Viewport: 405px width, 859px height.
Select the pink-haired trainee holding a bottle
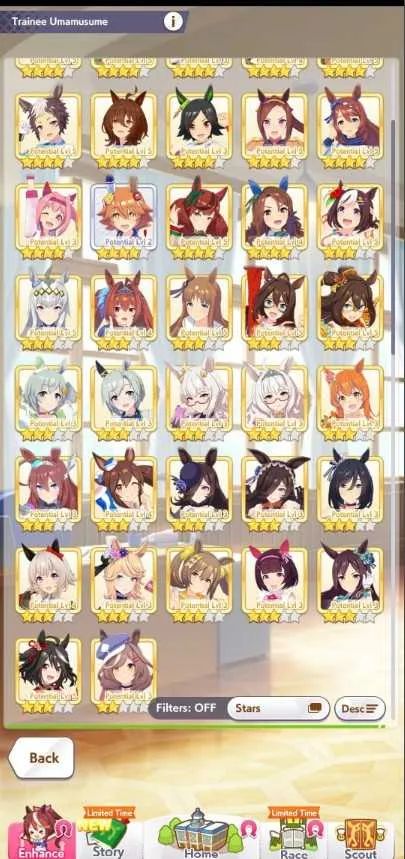48,220
